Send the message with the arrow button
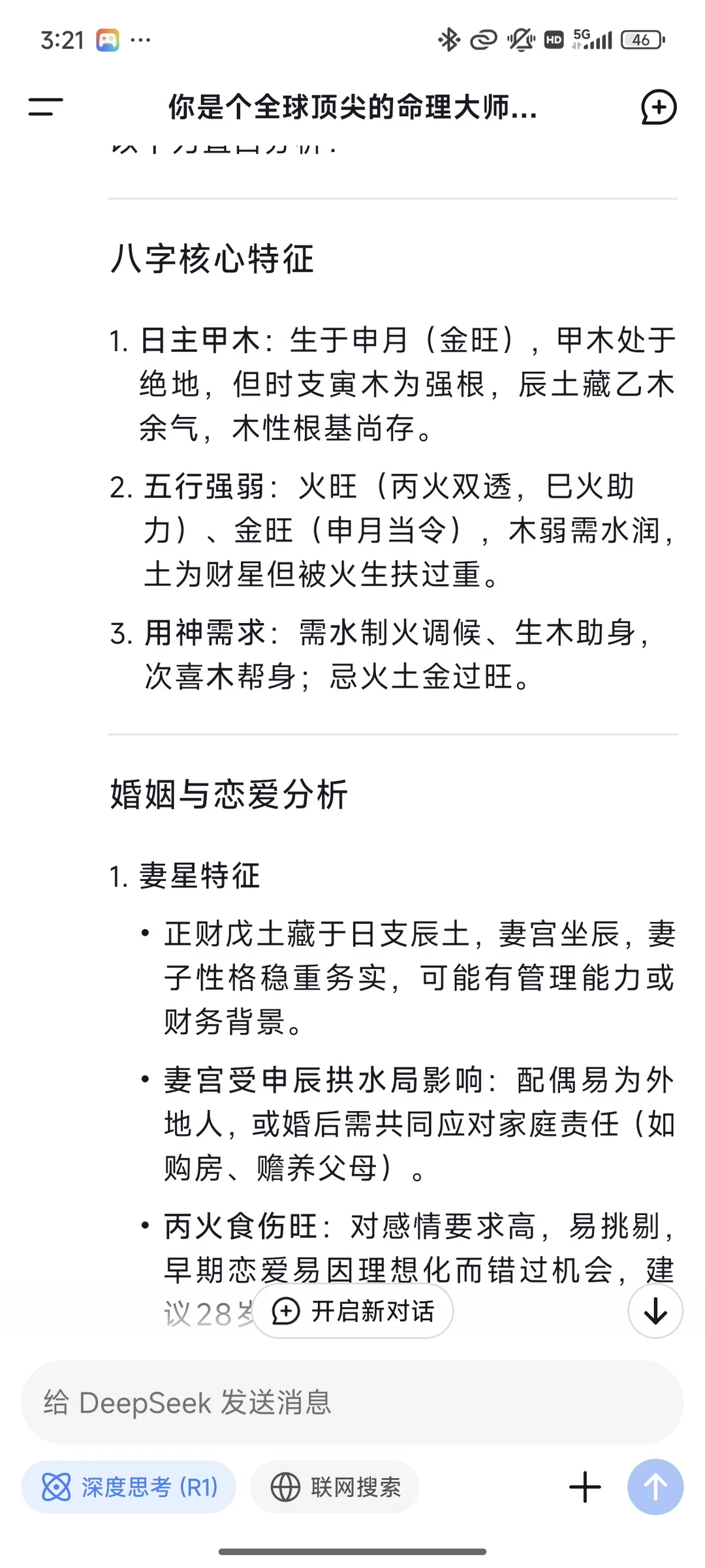705x1568 pixels. point(655,1487)
